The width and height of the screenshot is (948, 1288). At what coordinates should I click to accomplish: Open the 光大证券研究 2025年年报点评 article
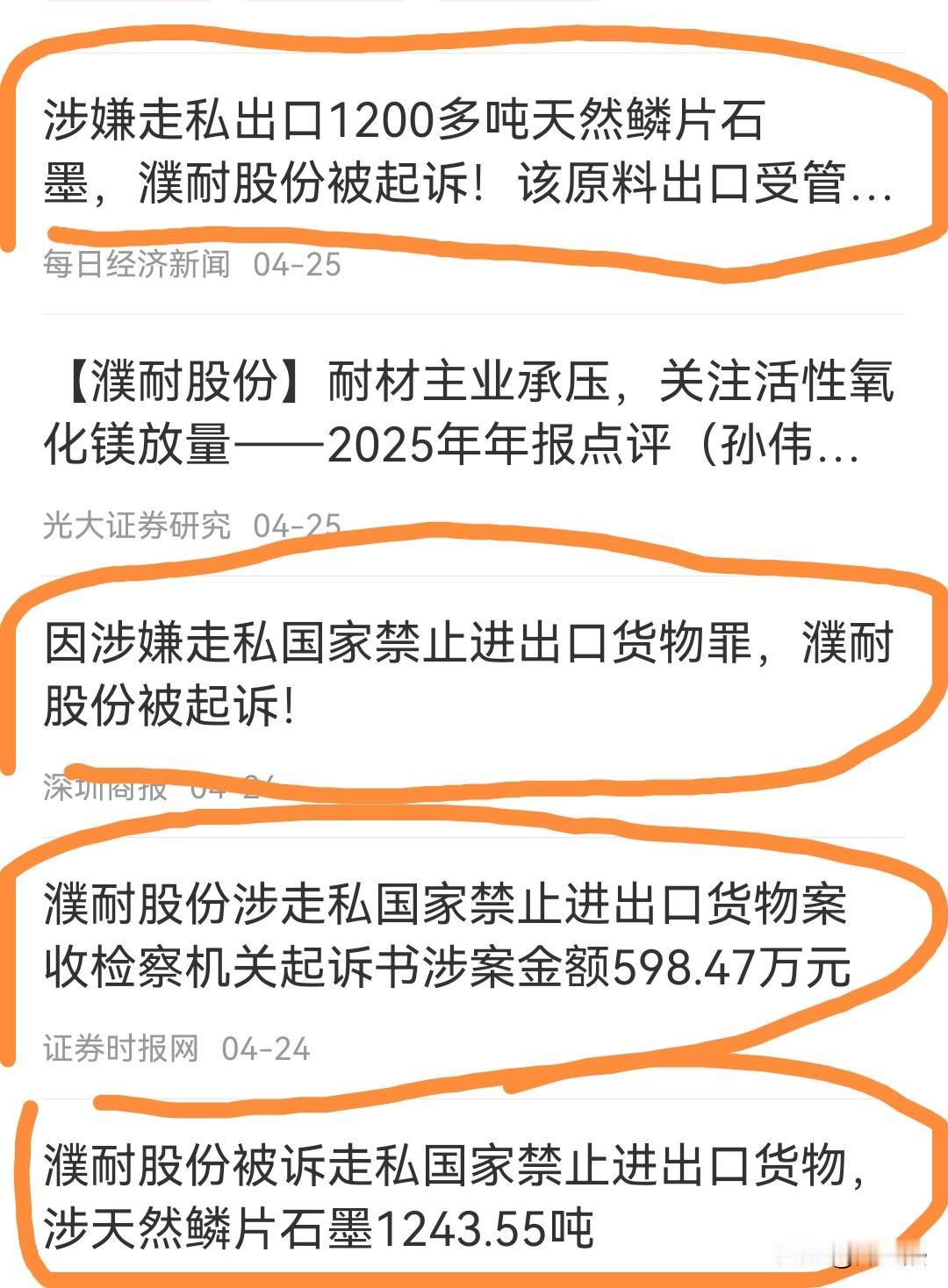click(465, 412)
